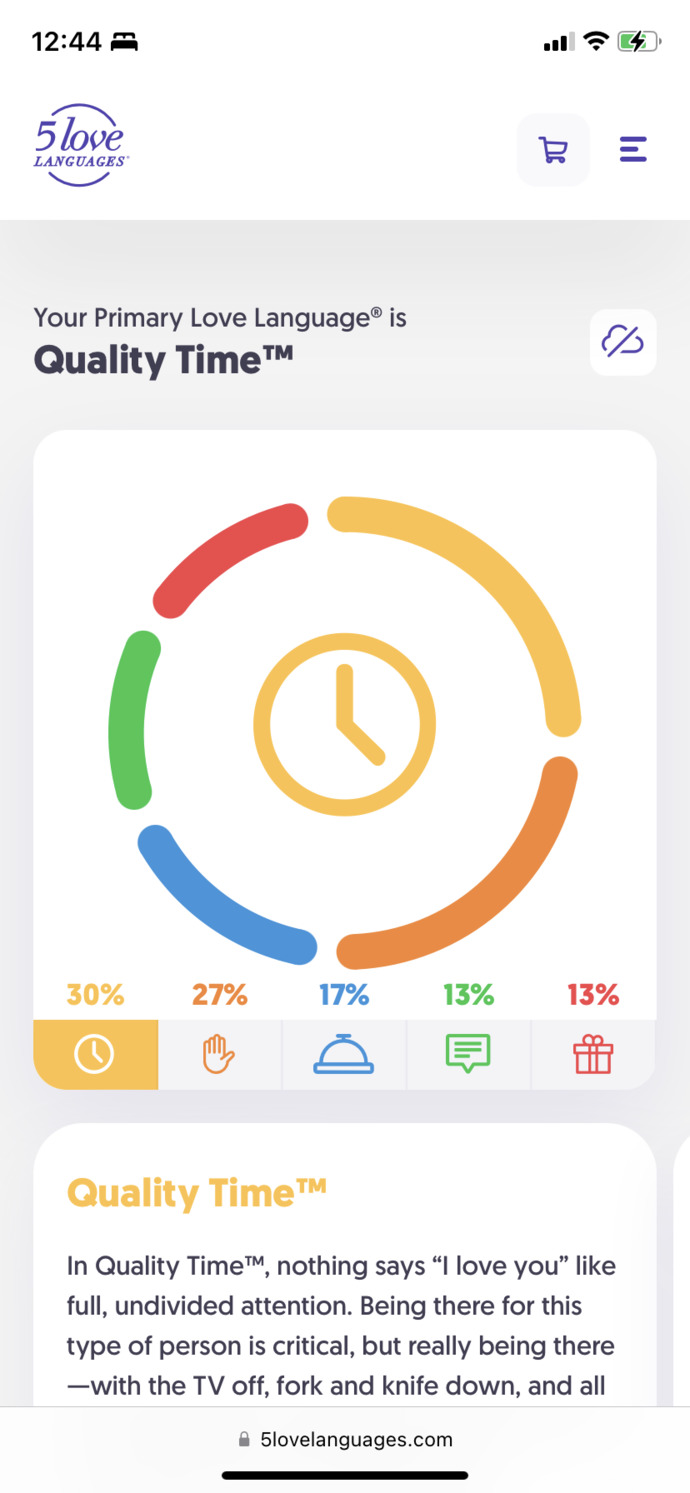
Task: Tap the 5lovelanguages.com address bar
Action: [345, 1440]
